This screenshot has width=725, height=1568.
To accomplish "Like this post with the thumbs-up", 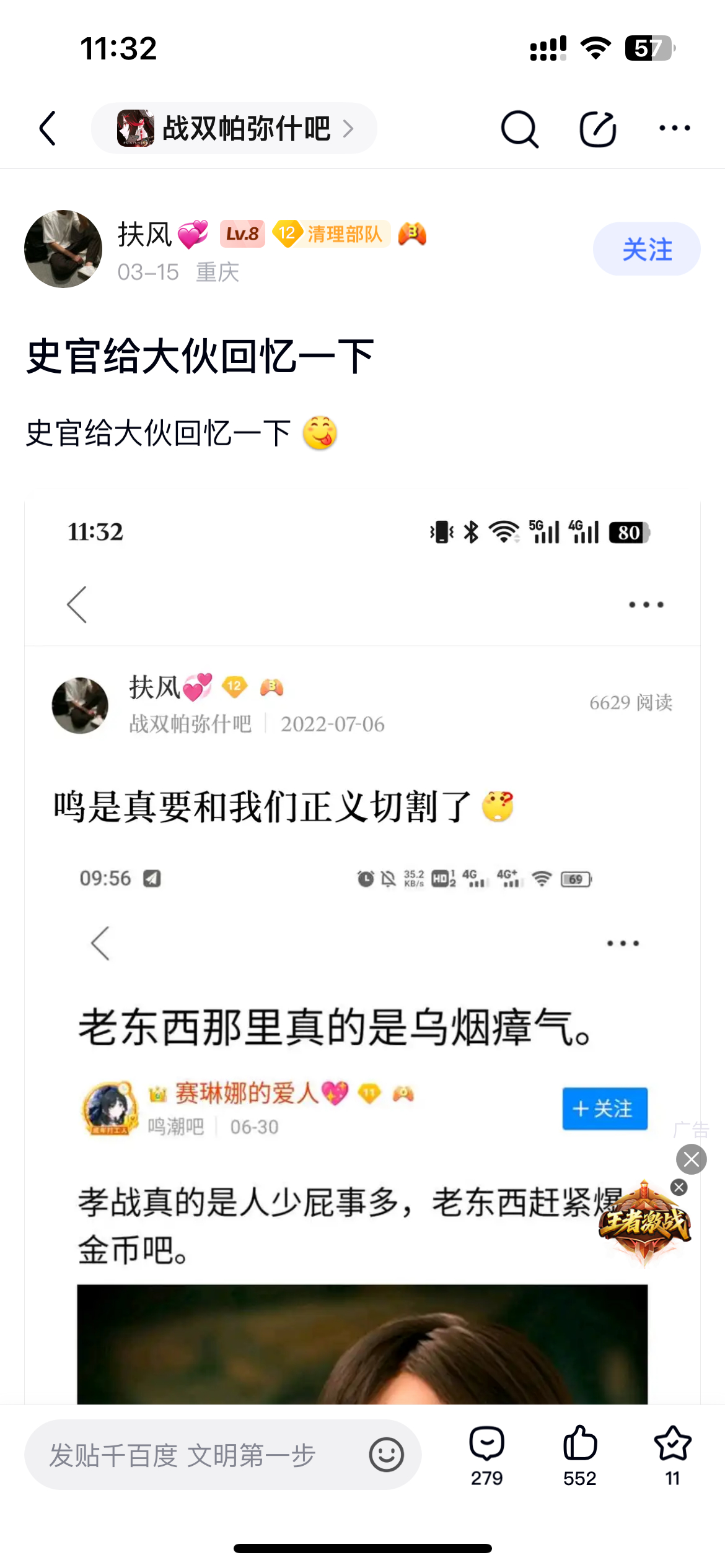I will click(x=580, y=1455).
